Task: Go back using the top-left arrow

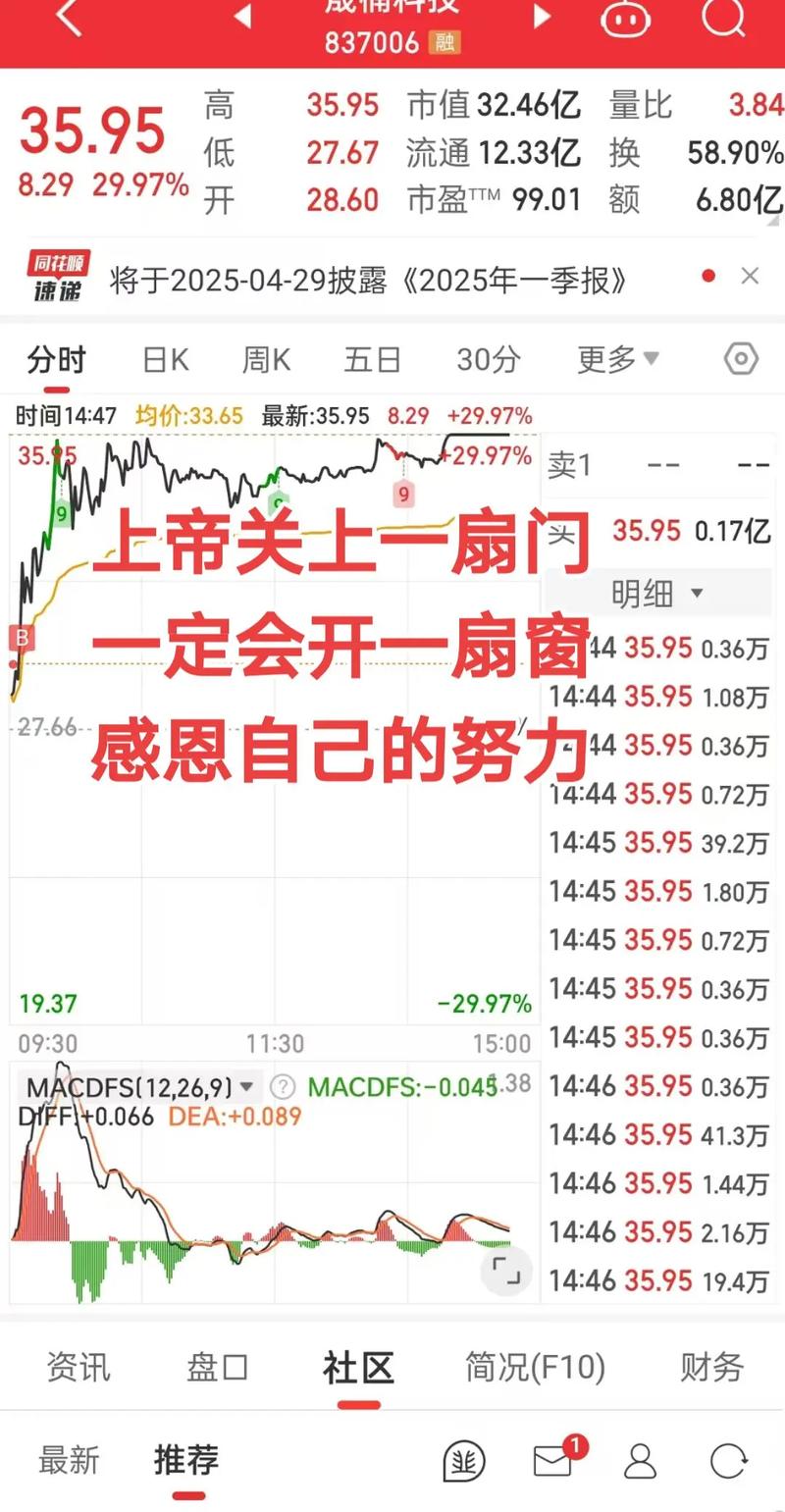Action: 69,18
